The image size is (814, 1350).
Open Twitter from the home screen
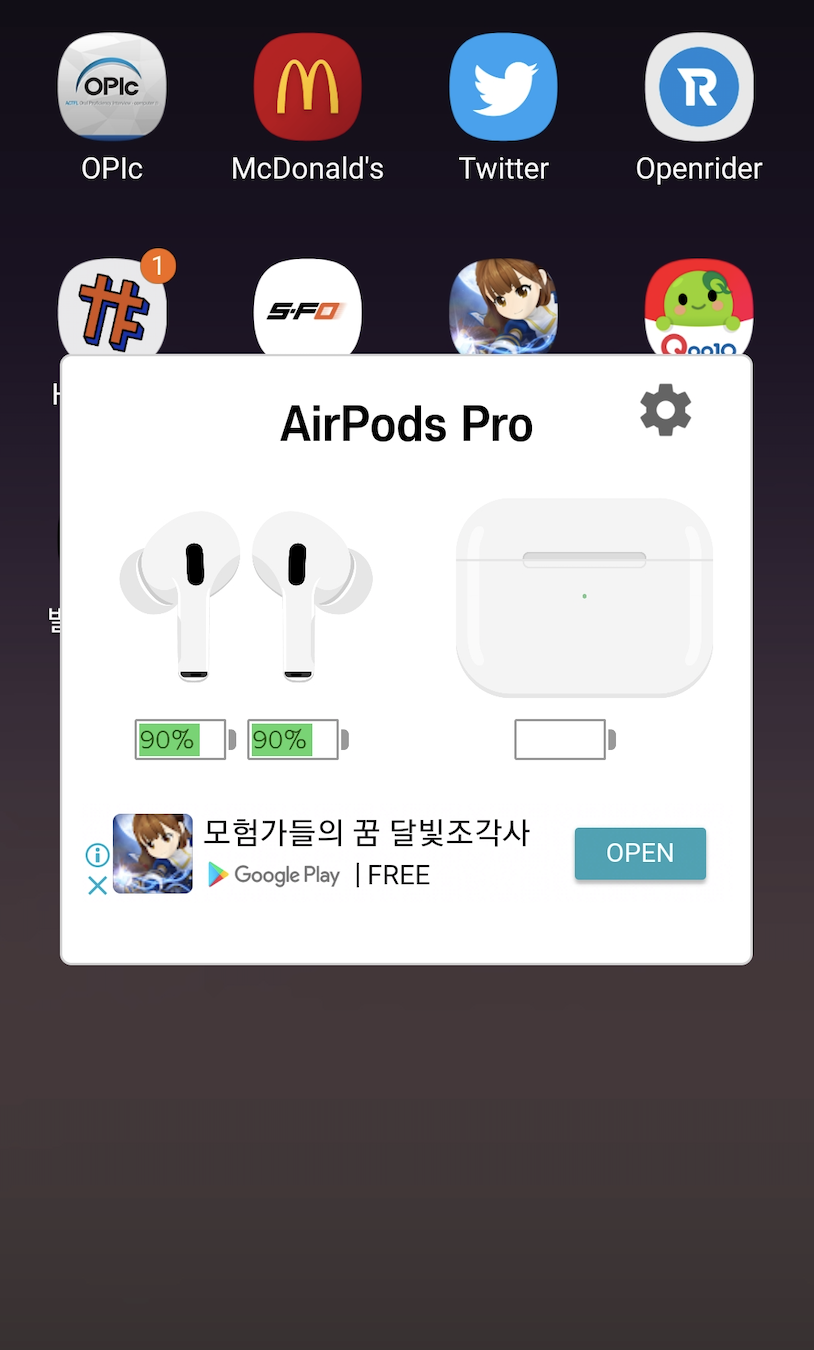(503, 87)
